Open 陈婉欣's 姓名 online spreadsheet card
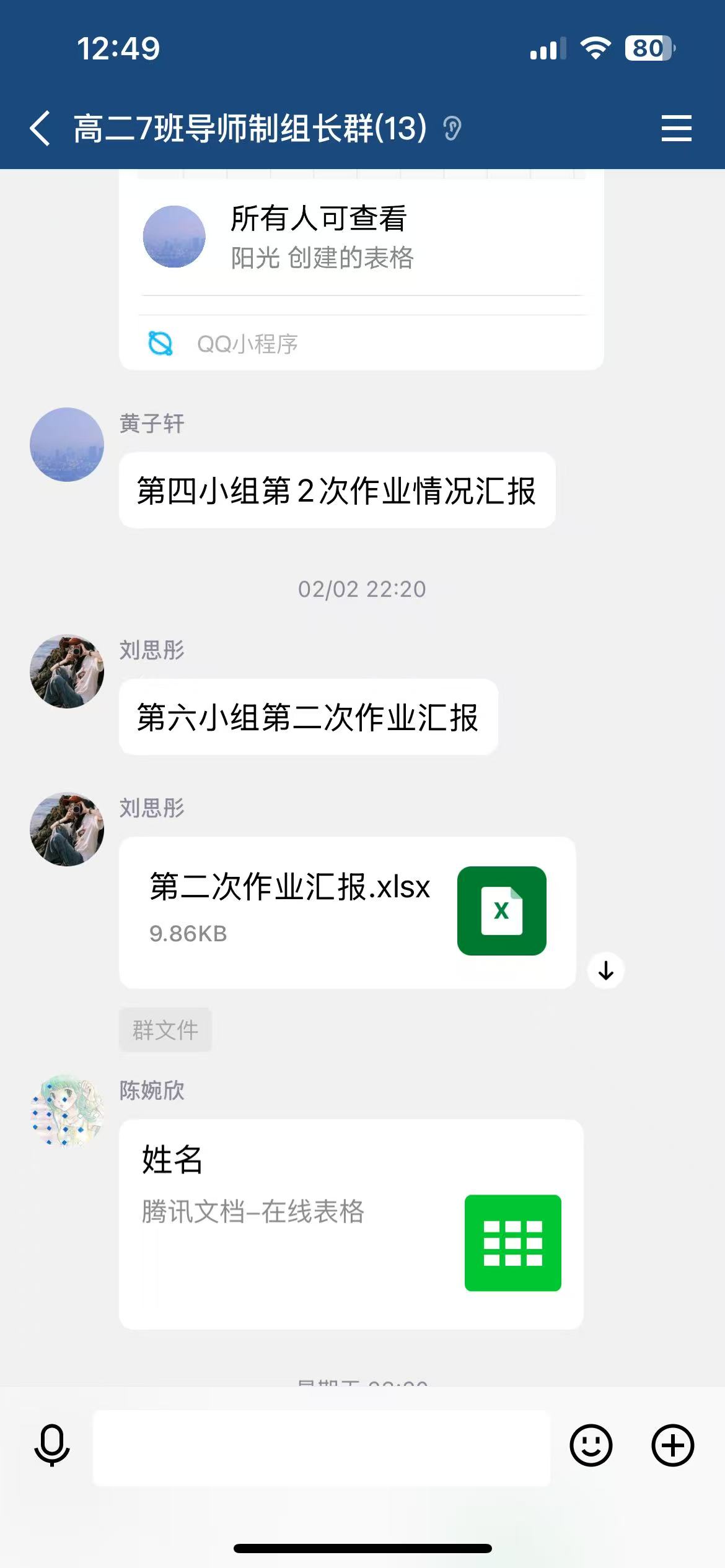 pos(351,1224)
